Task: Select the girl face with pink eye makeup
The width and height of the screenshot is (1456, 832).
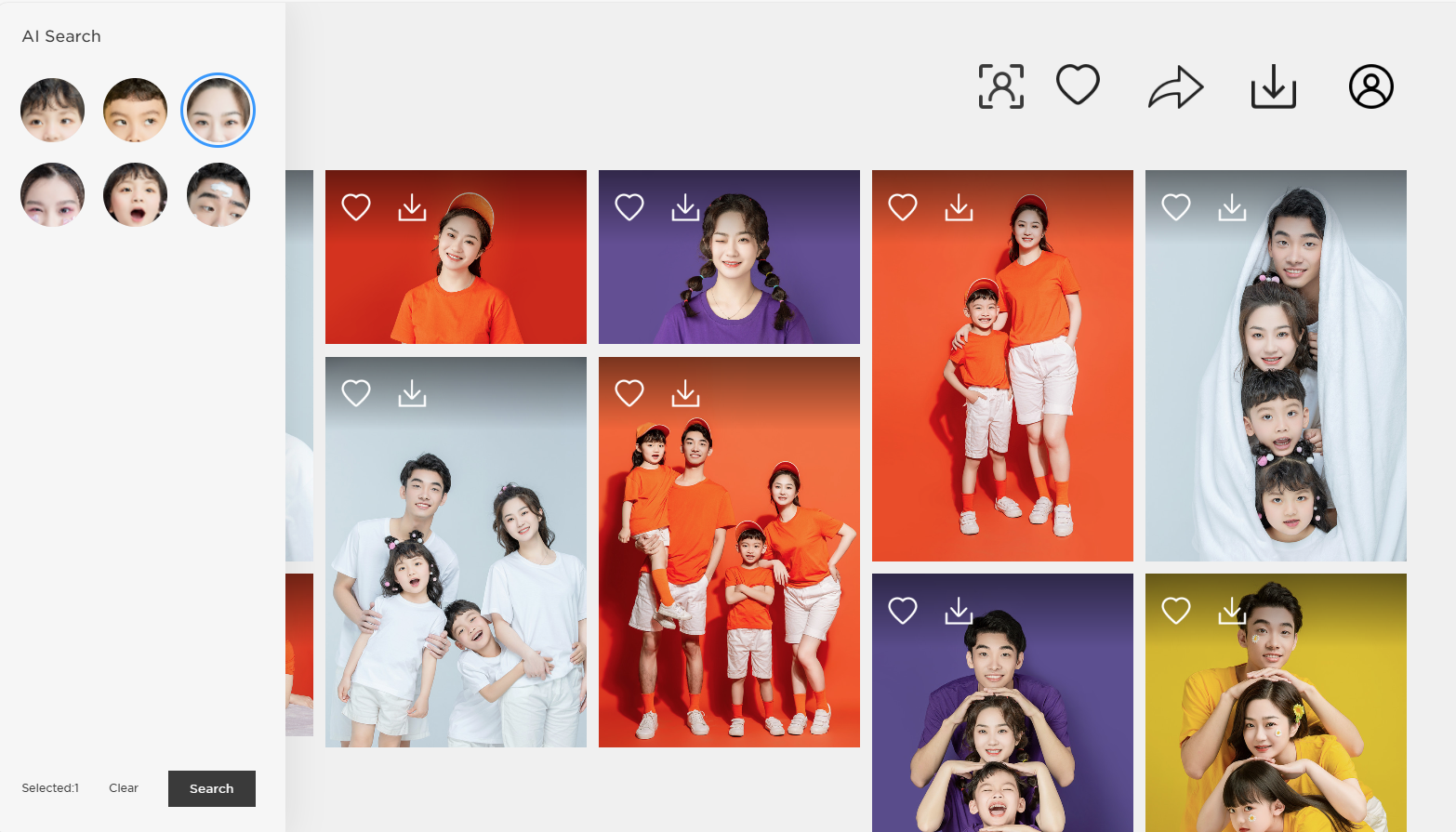Action: [x=53, y=195]
